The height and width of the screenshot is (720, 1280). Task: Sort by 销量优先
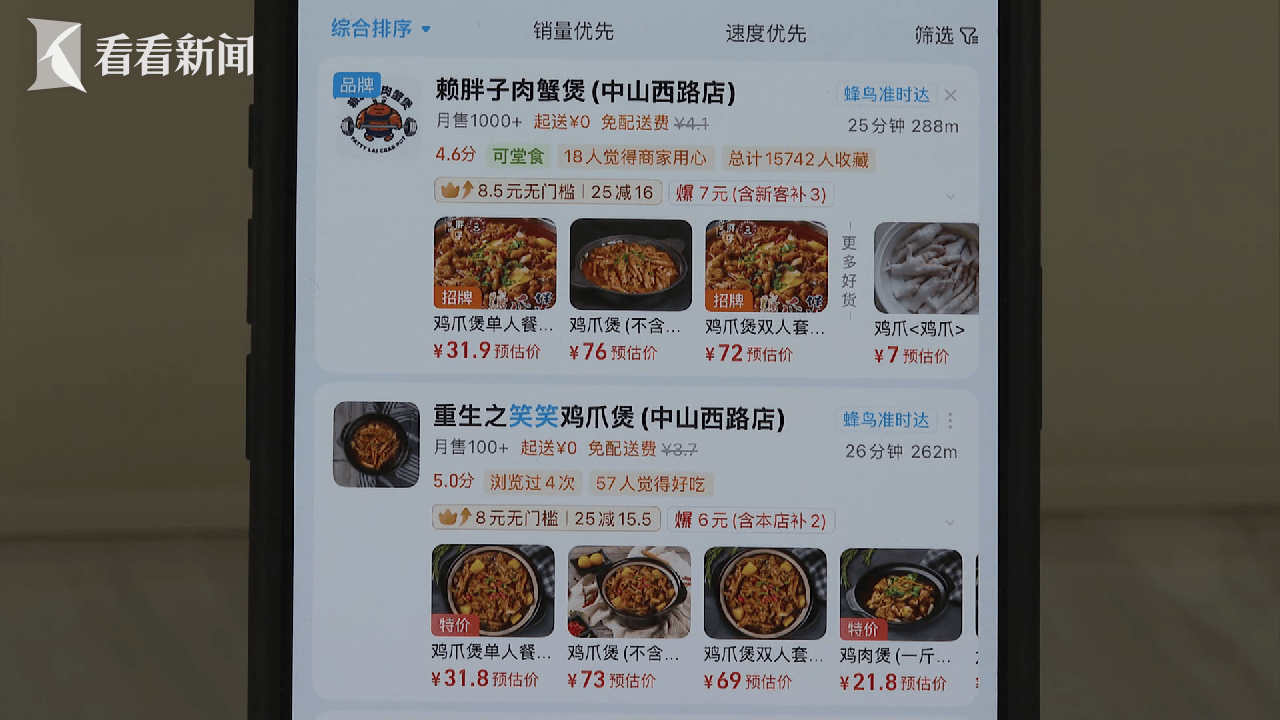tap(573, 31)
